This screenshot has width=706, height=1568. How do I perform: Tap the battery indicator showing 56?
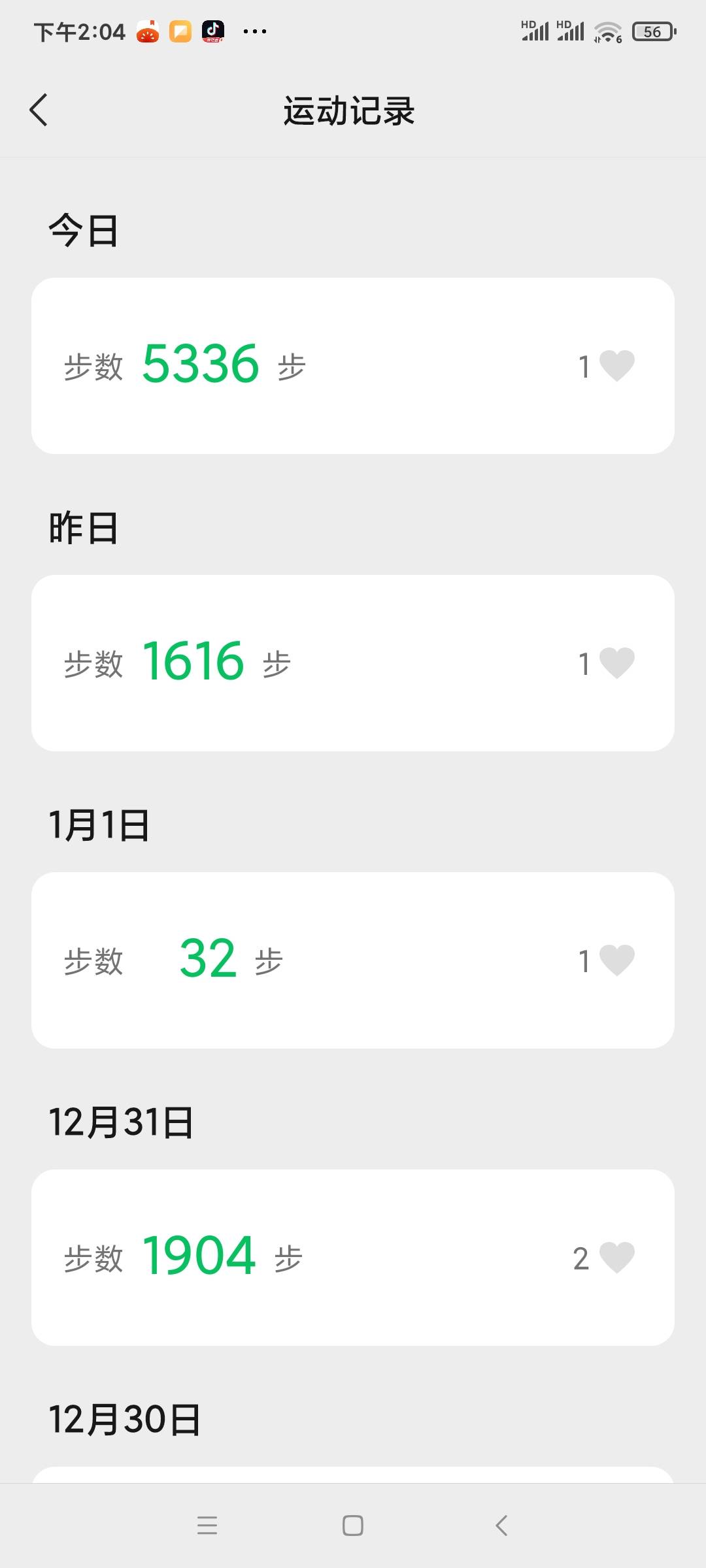click(x=652, y=31)
